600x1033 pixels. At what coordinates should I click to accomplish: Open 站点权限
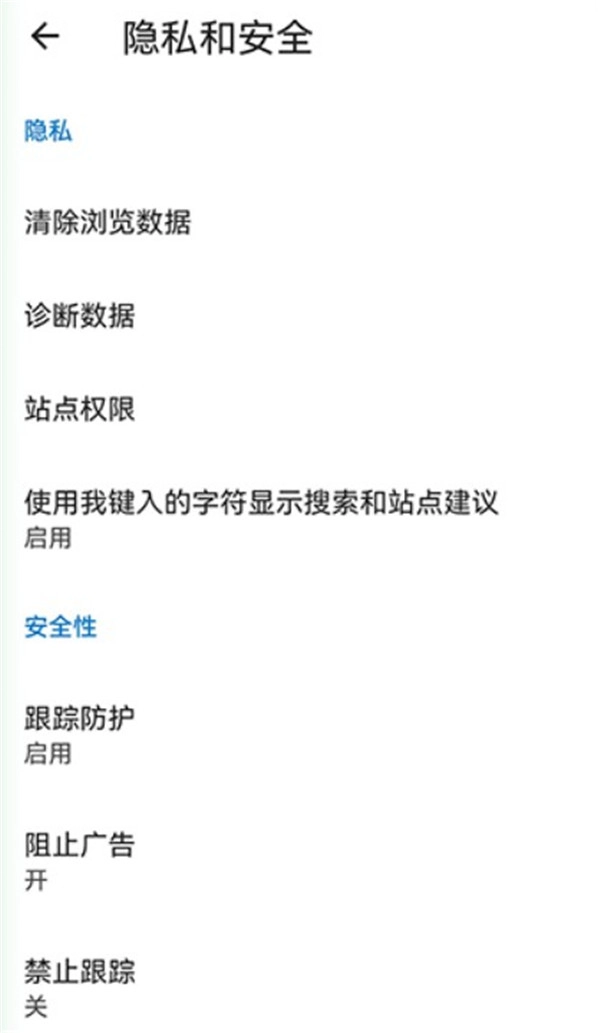click(x=300, y=408)
